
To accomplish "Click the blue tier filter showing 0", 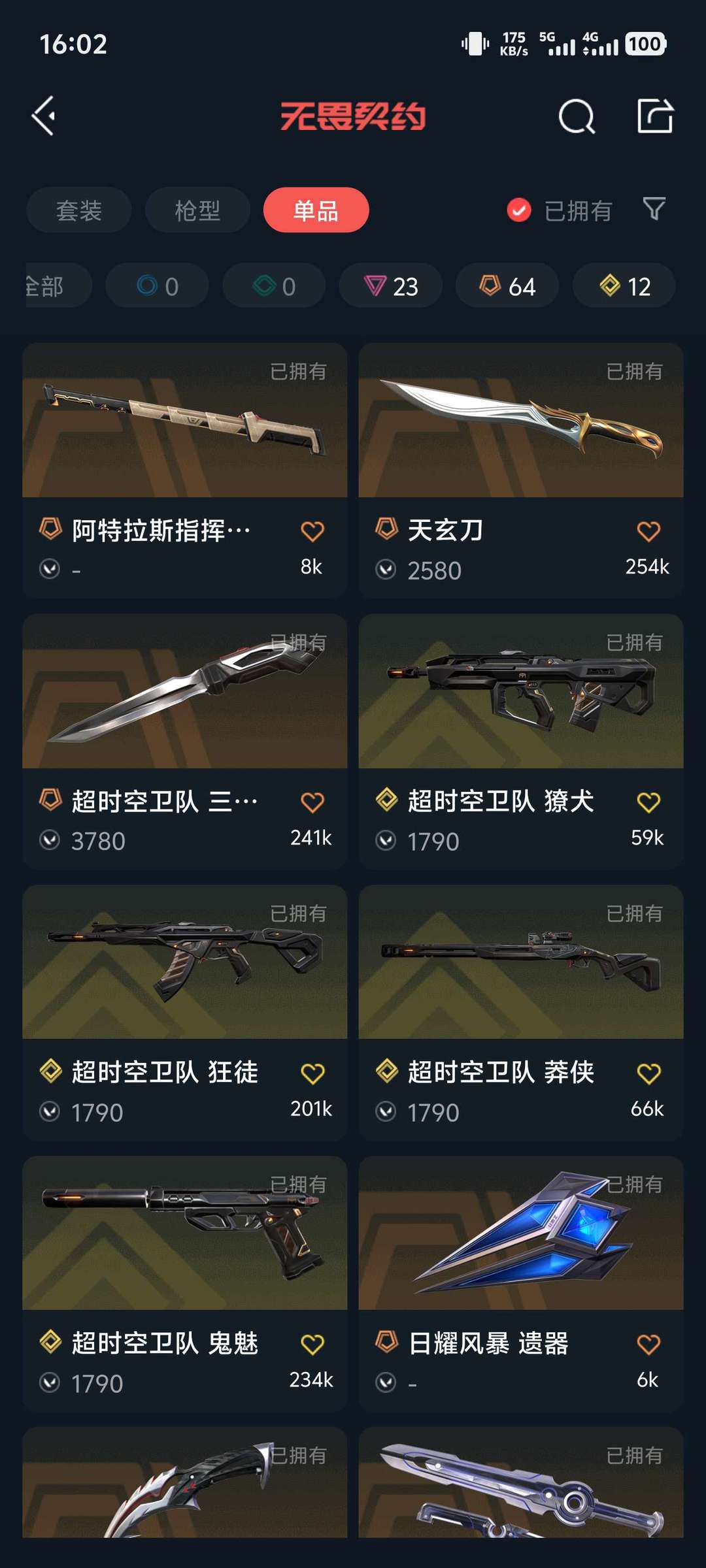I will pyautogui.click(x=156, y=286).
